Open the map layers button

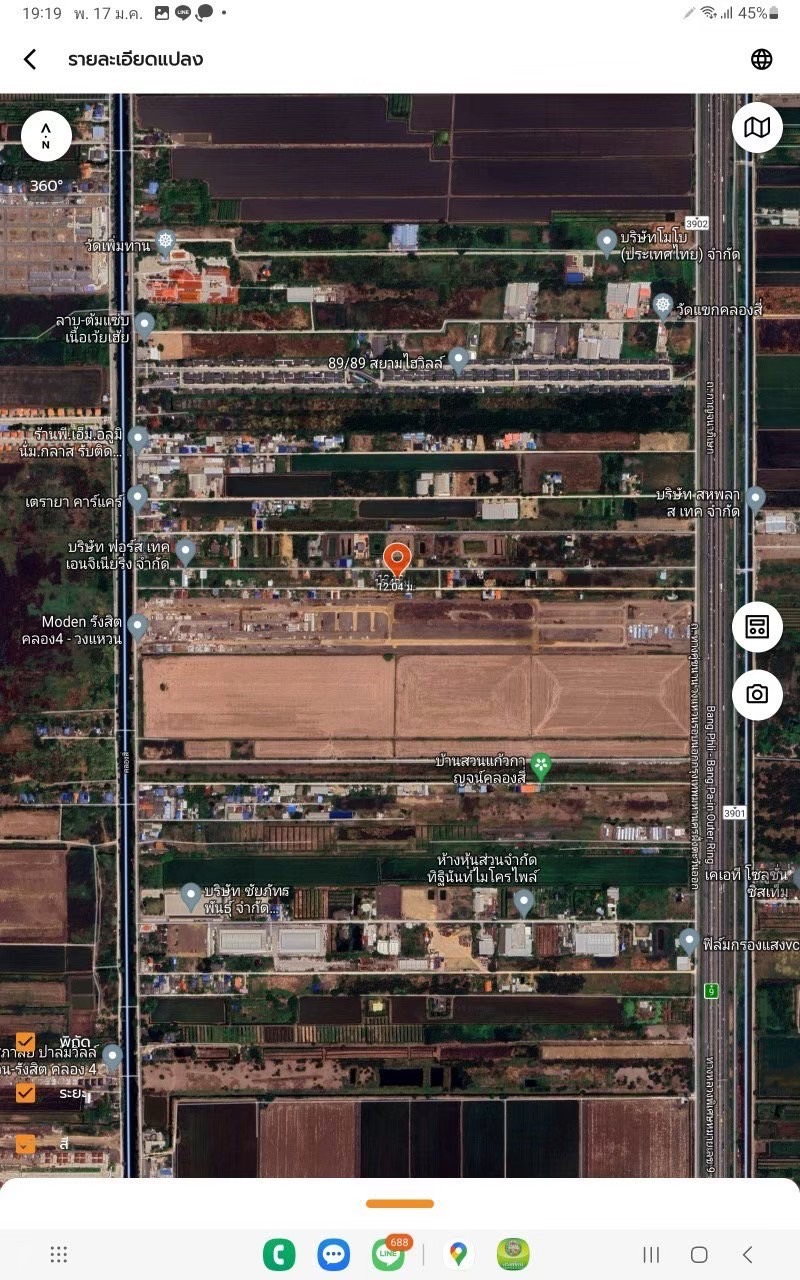coord(757,127)
